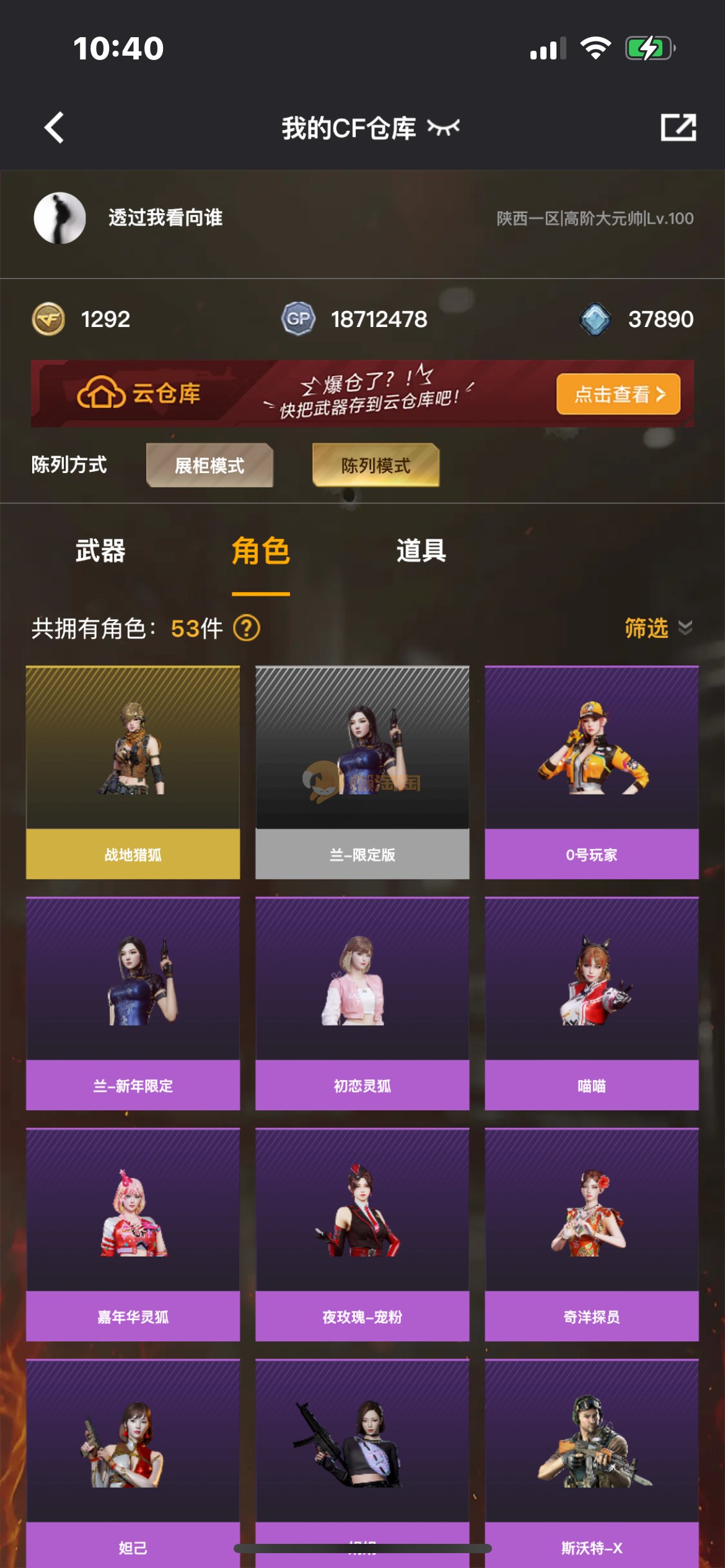Select the 初恋灵狐 character card
The image size is (725, 1568).
point(362,1003)
